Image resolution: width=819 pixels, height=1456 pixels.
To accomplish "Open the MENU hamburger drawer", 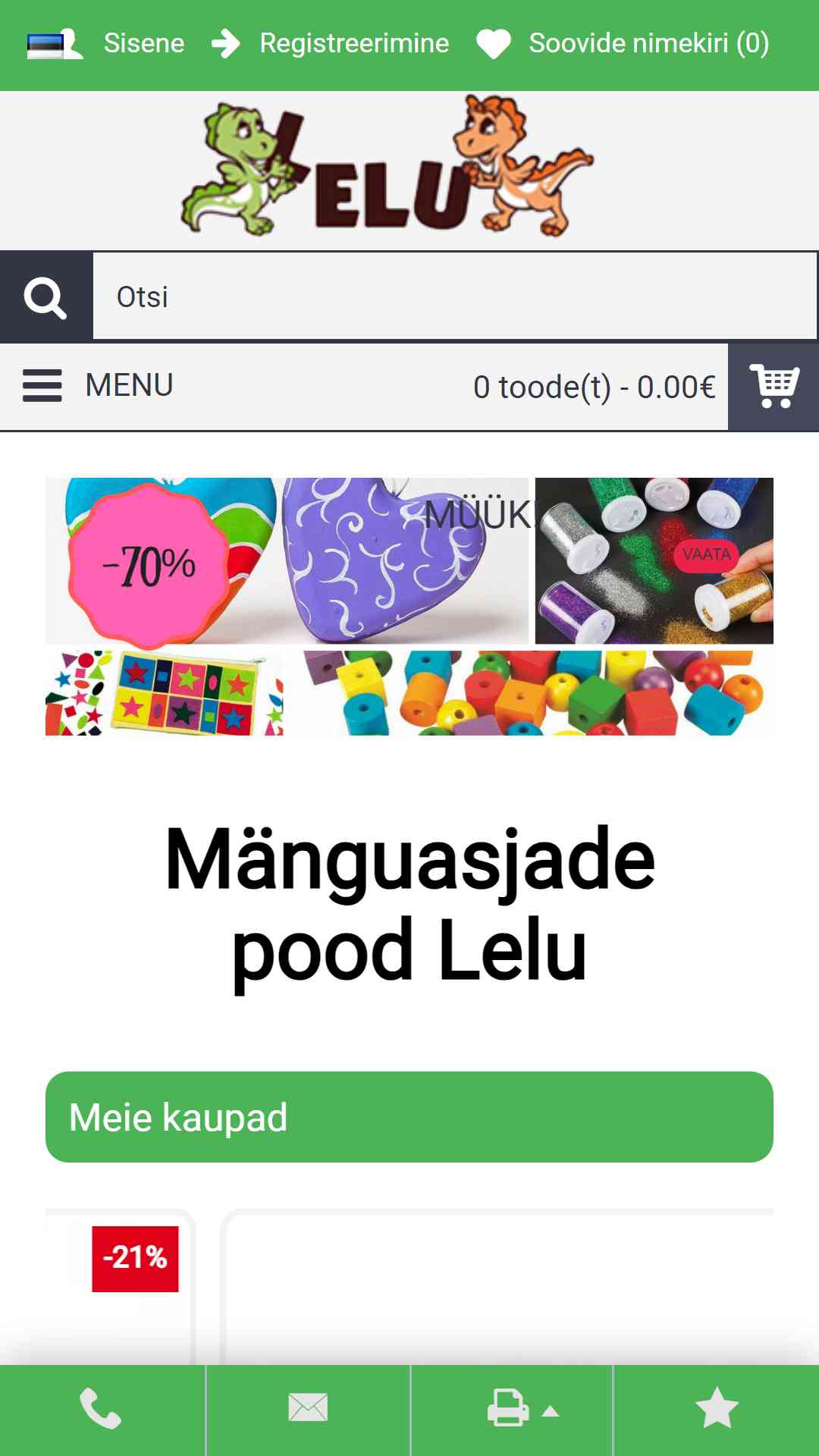I will pyautogui.click(x=99, y=386).
